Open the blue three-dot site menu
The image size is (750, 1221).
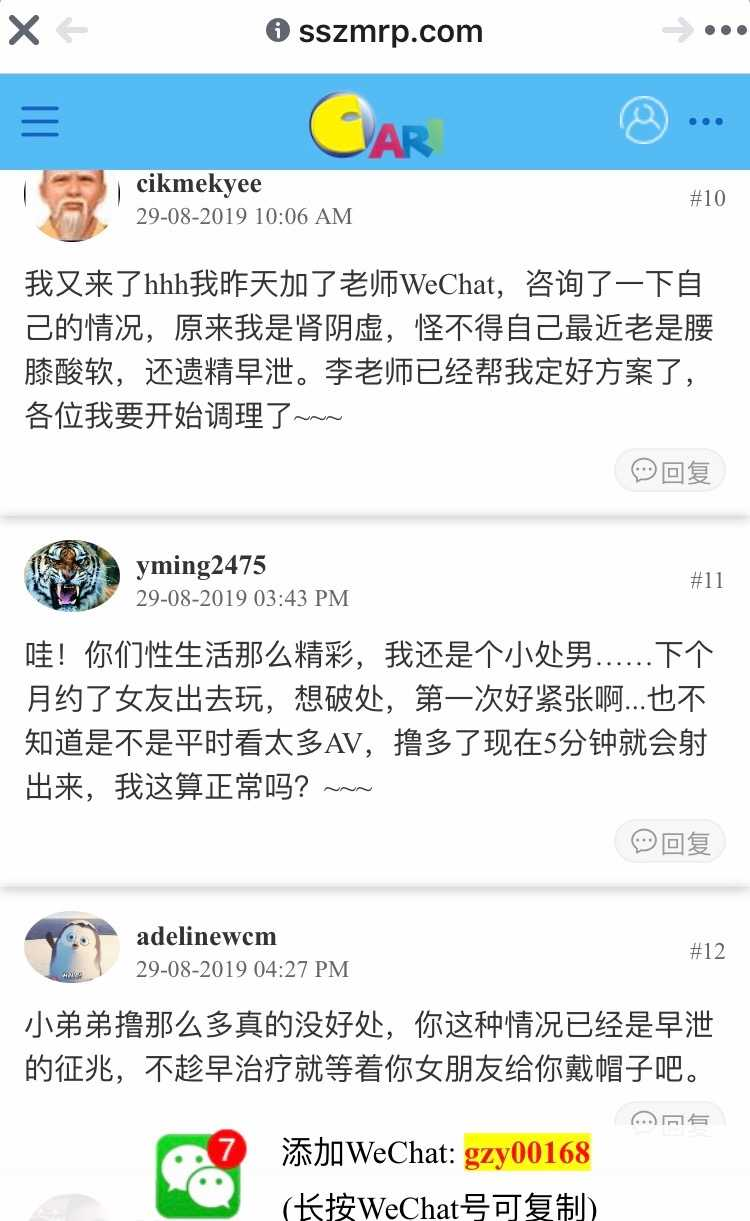[705, 122]
